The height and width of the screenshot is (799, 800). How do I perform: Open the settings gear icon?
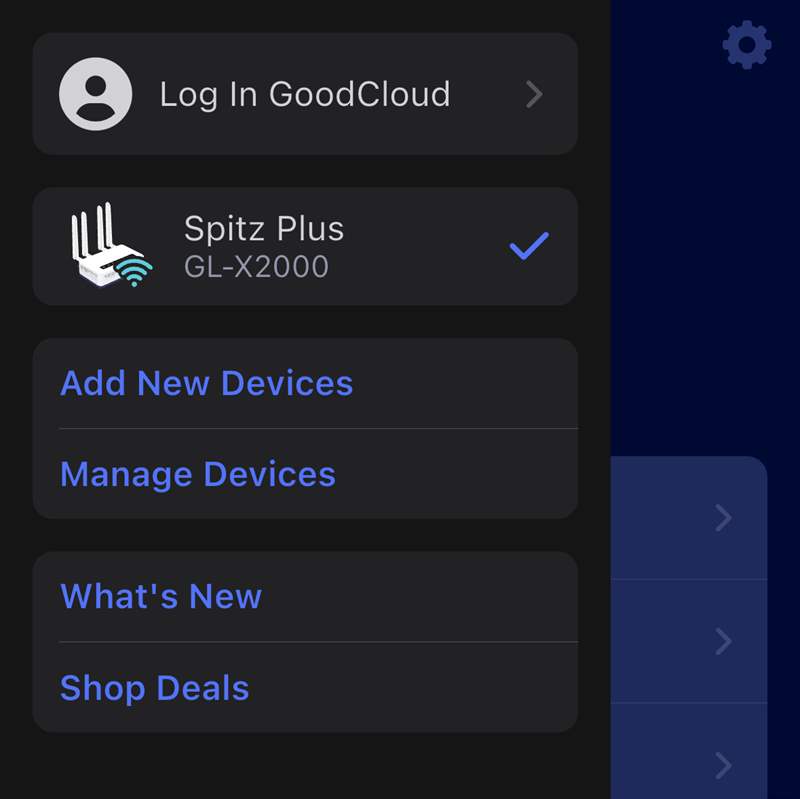pos(746,45)
